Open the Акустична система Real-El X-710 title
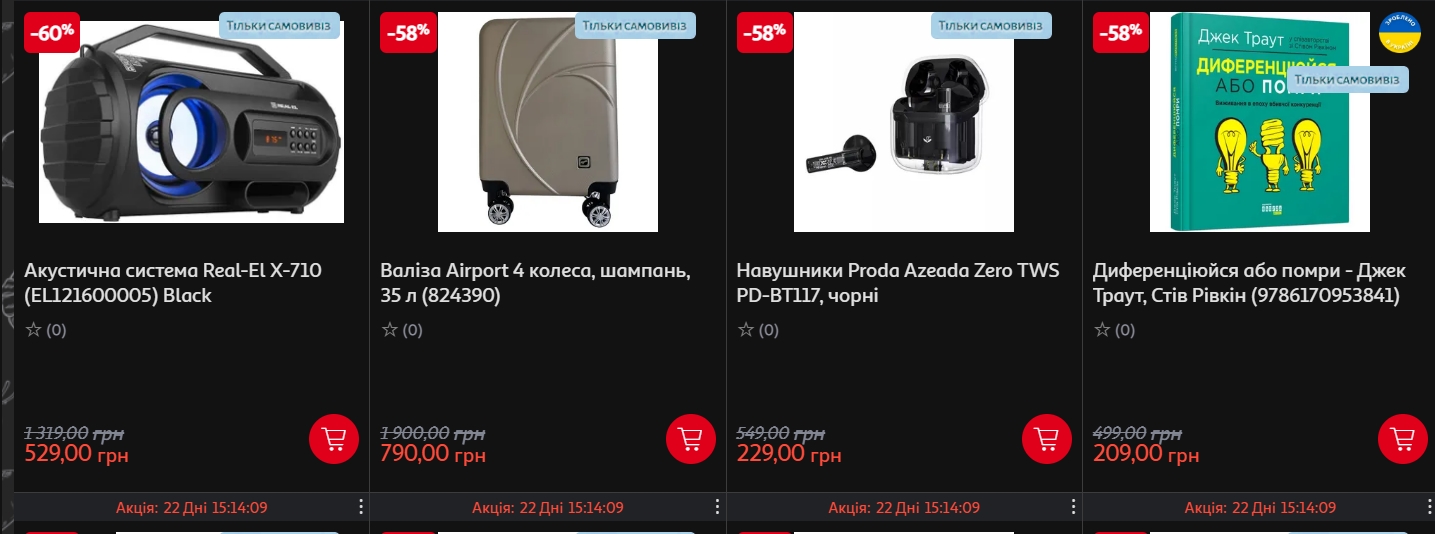 pos(172,283)
